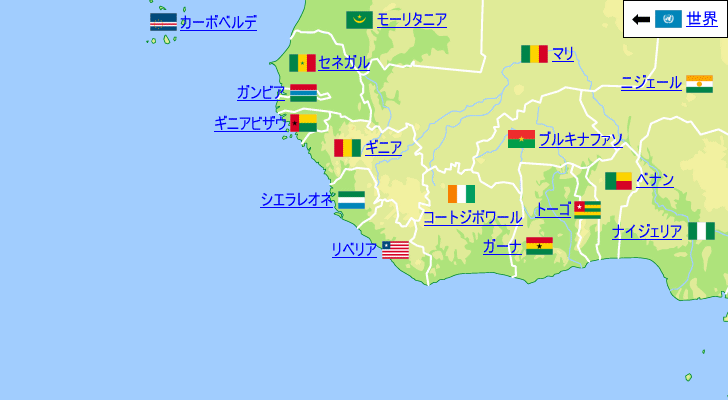This screenshot has height=400, width=728.
Task: Select the トーゴ link
Action: [x=553, y=209]
